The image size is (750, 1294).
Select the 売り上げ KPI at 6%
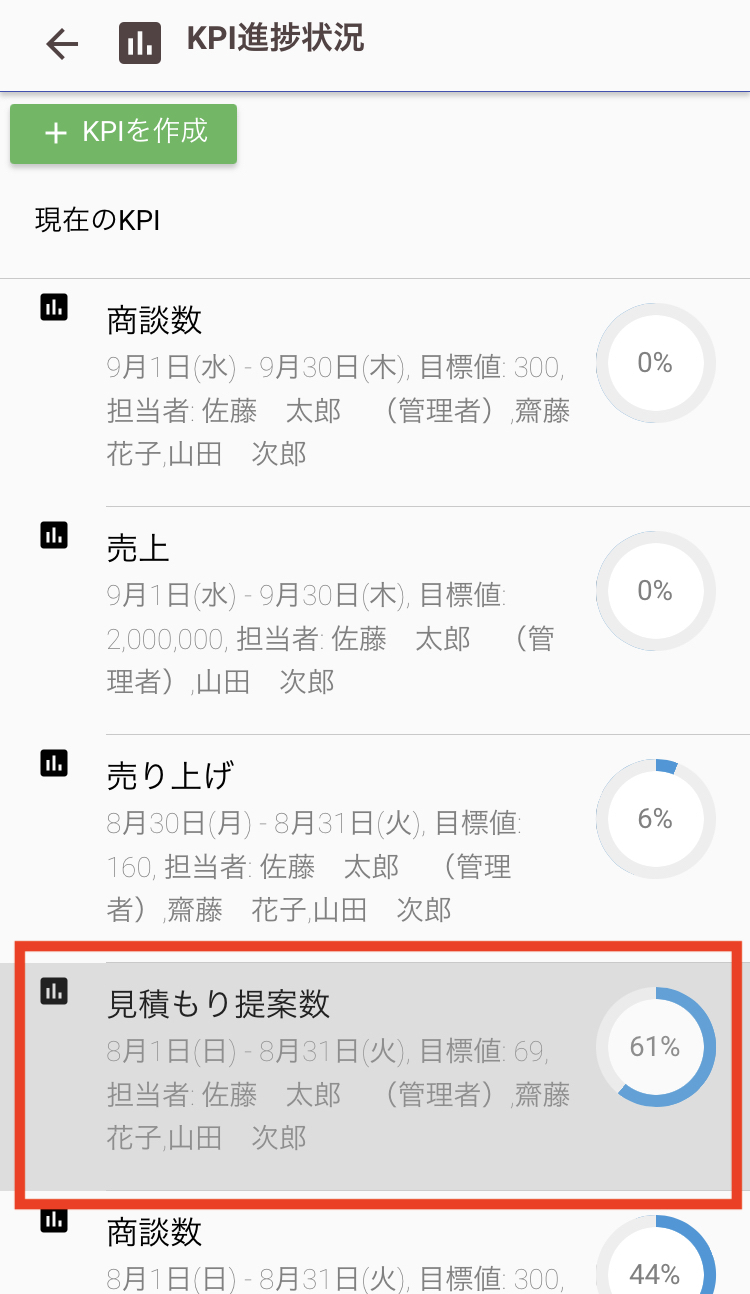click(340, 843)
